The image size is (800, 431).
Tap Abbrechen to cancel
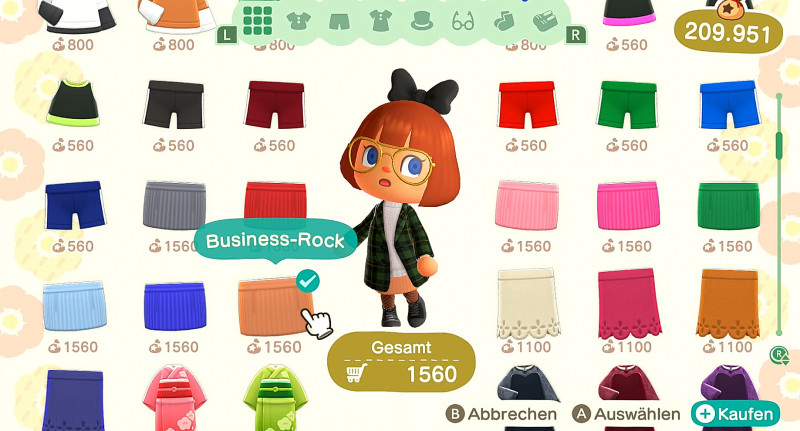[x=502, y=414]
